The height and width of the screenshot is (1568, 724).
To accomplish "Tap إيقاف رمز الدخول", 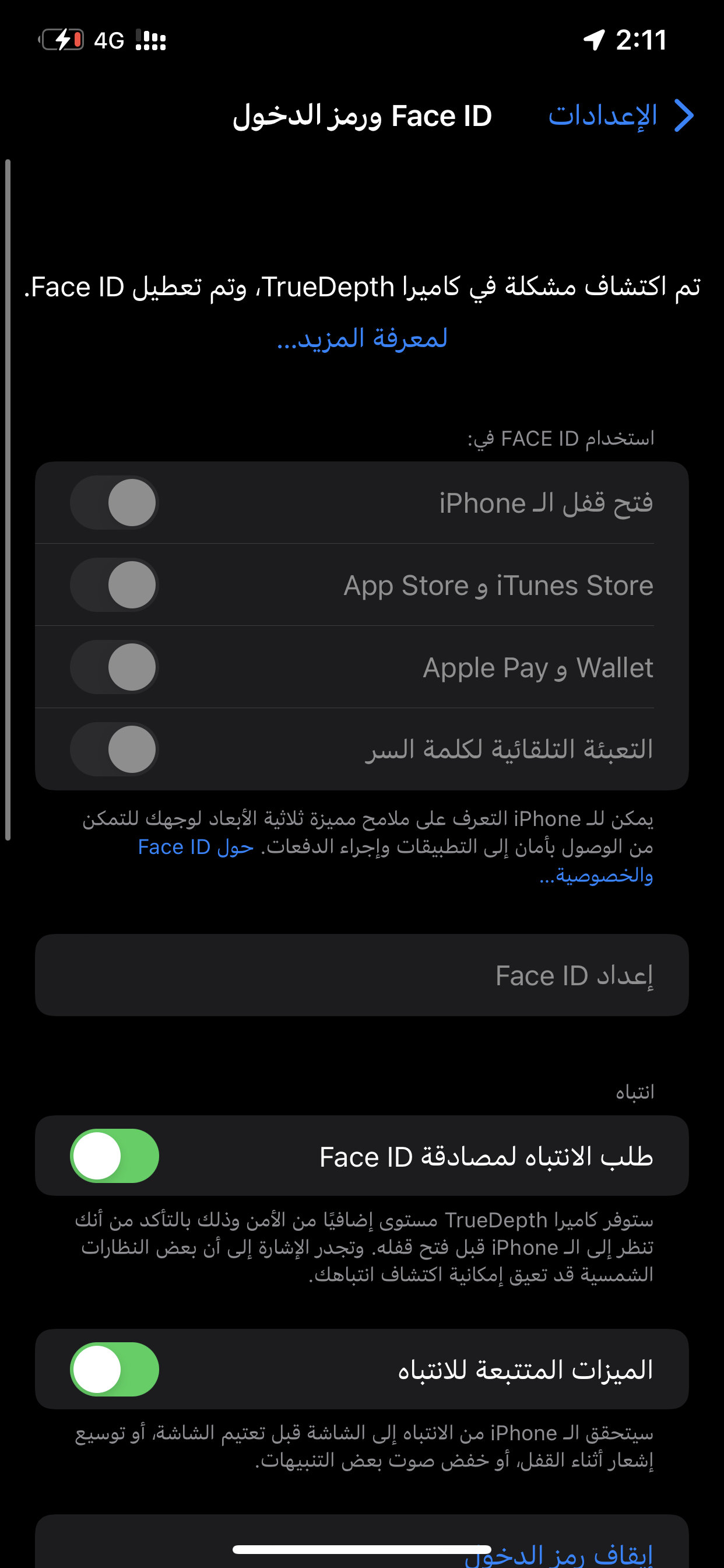I will pyautogui.click(x=558, y=1554).
